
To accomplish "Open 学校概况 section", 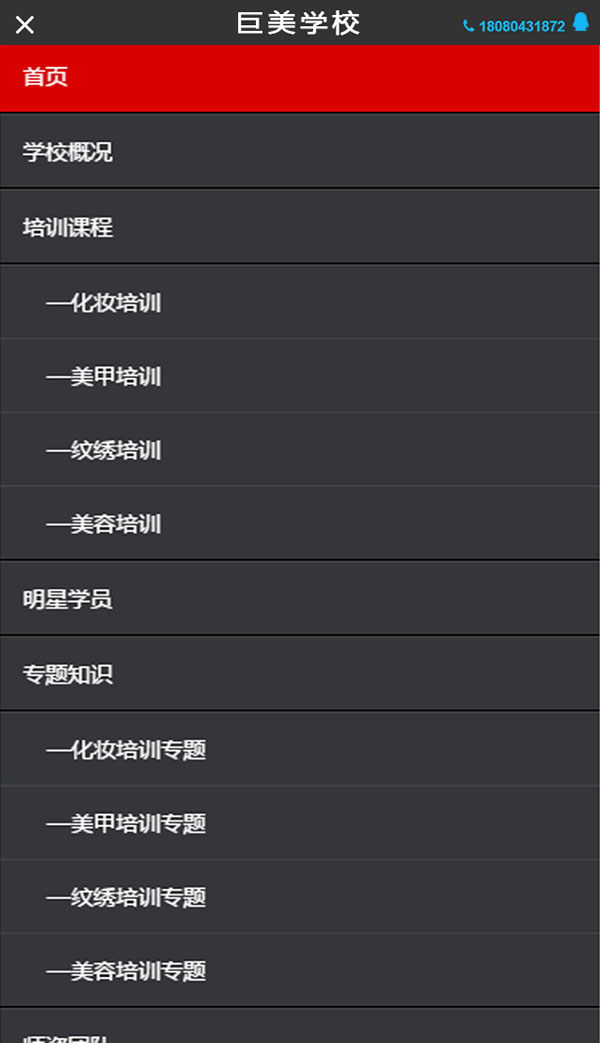I will click(68, 152).
